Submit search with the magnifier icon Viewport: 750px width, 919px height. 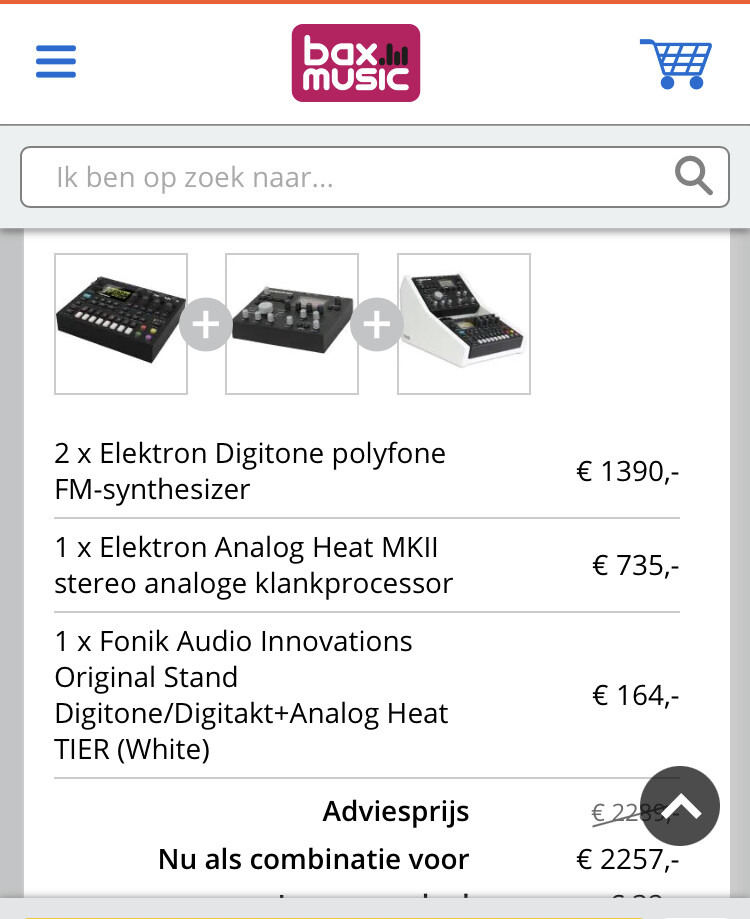693,177
